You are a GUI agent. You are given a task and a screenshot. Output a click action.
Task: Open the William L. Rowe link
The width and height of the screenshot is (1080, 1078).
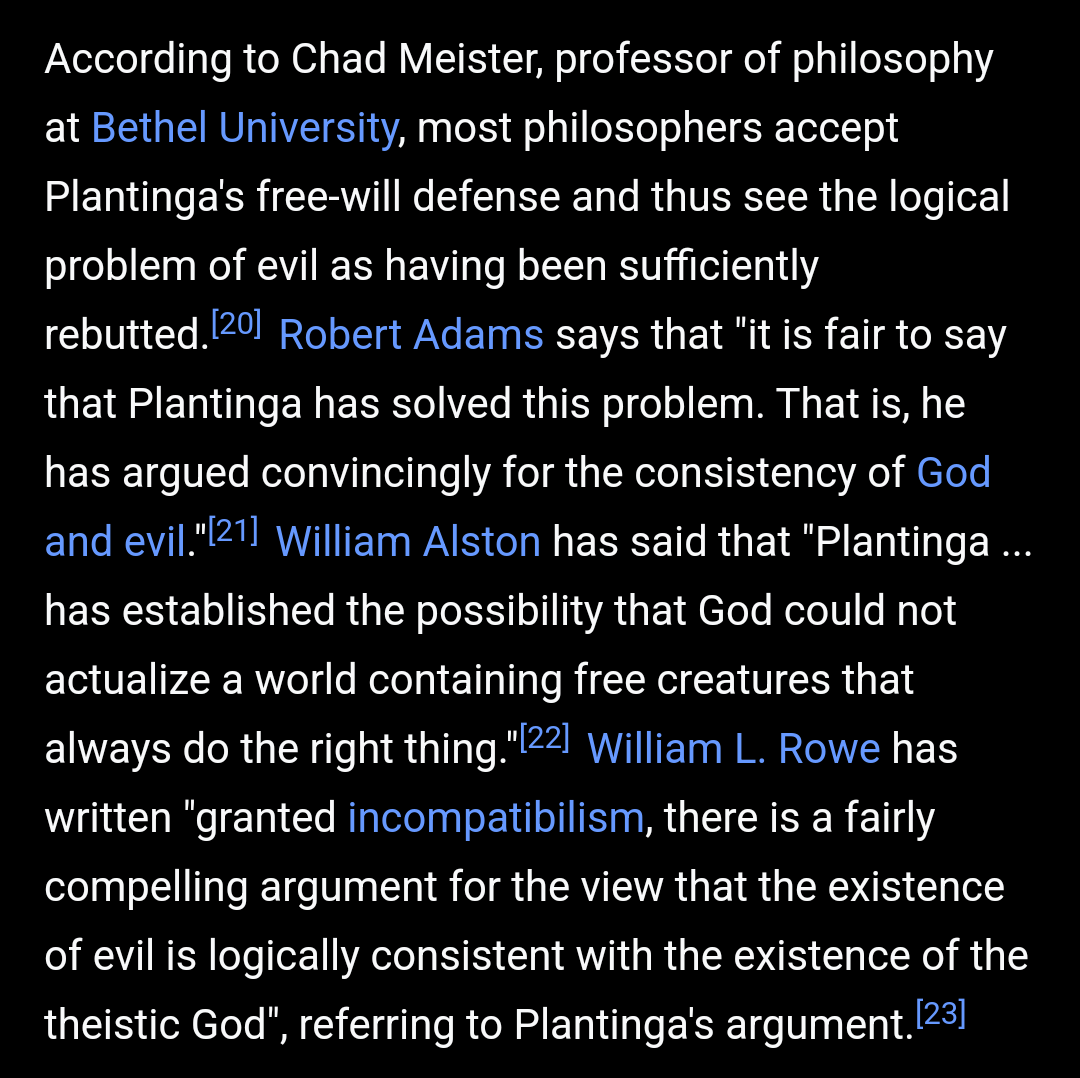(x=733, y=749)
